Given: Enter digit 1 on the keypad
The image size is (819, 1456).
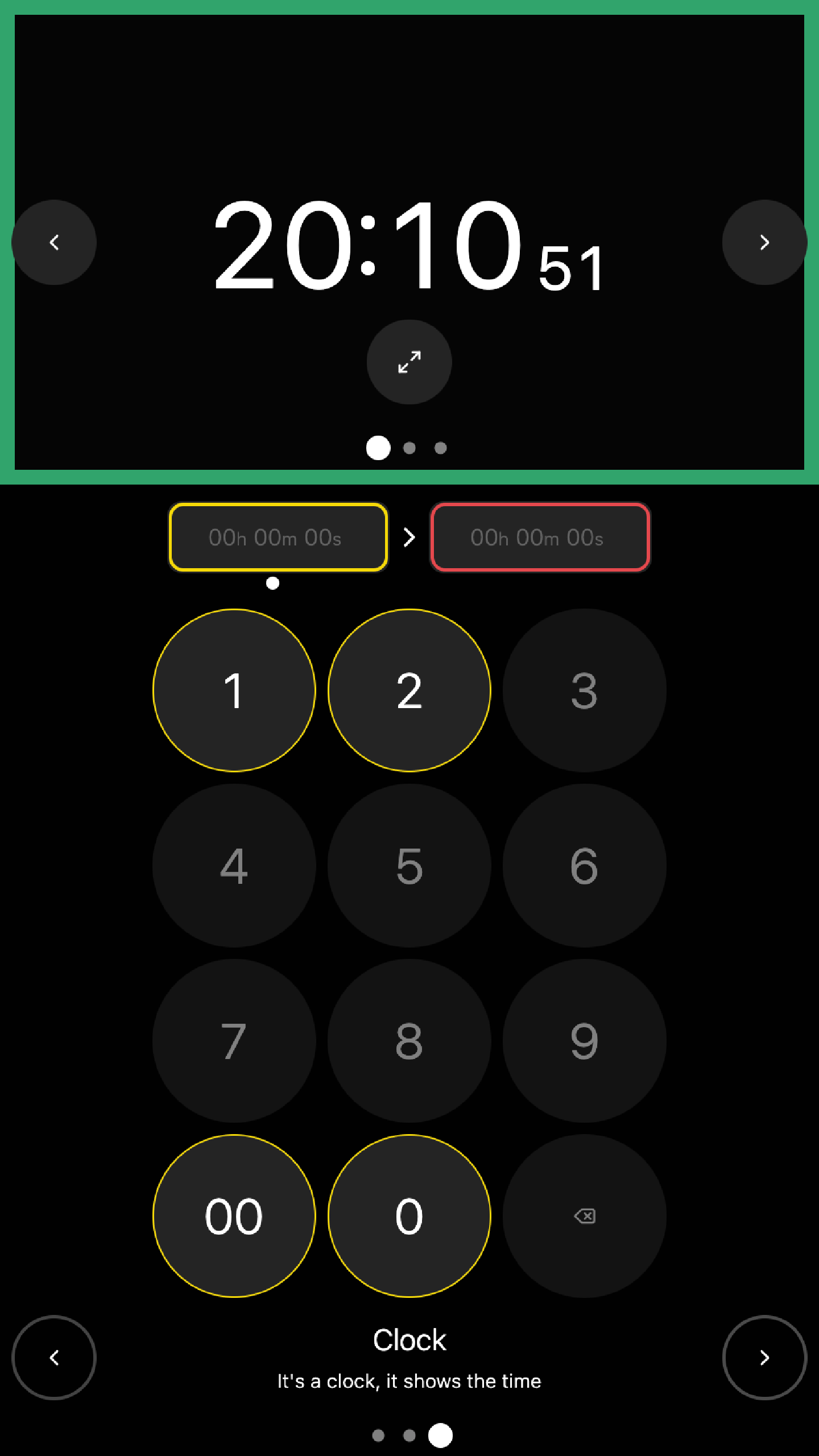Looking at the screenshot, I should [x=234, y=690].
